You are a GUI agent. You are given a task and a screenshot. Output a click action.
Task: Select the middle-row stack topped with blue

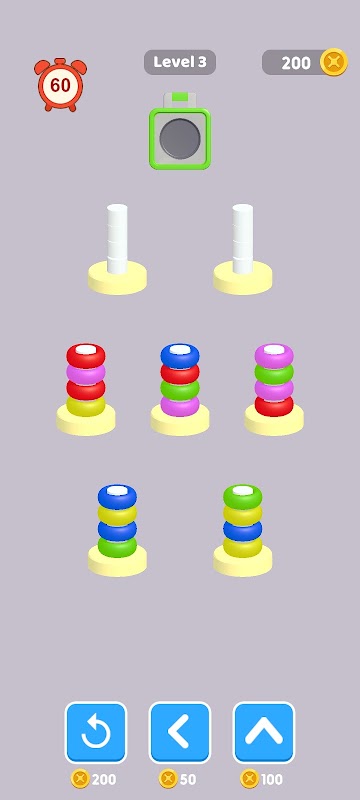coord(179,389)
